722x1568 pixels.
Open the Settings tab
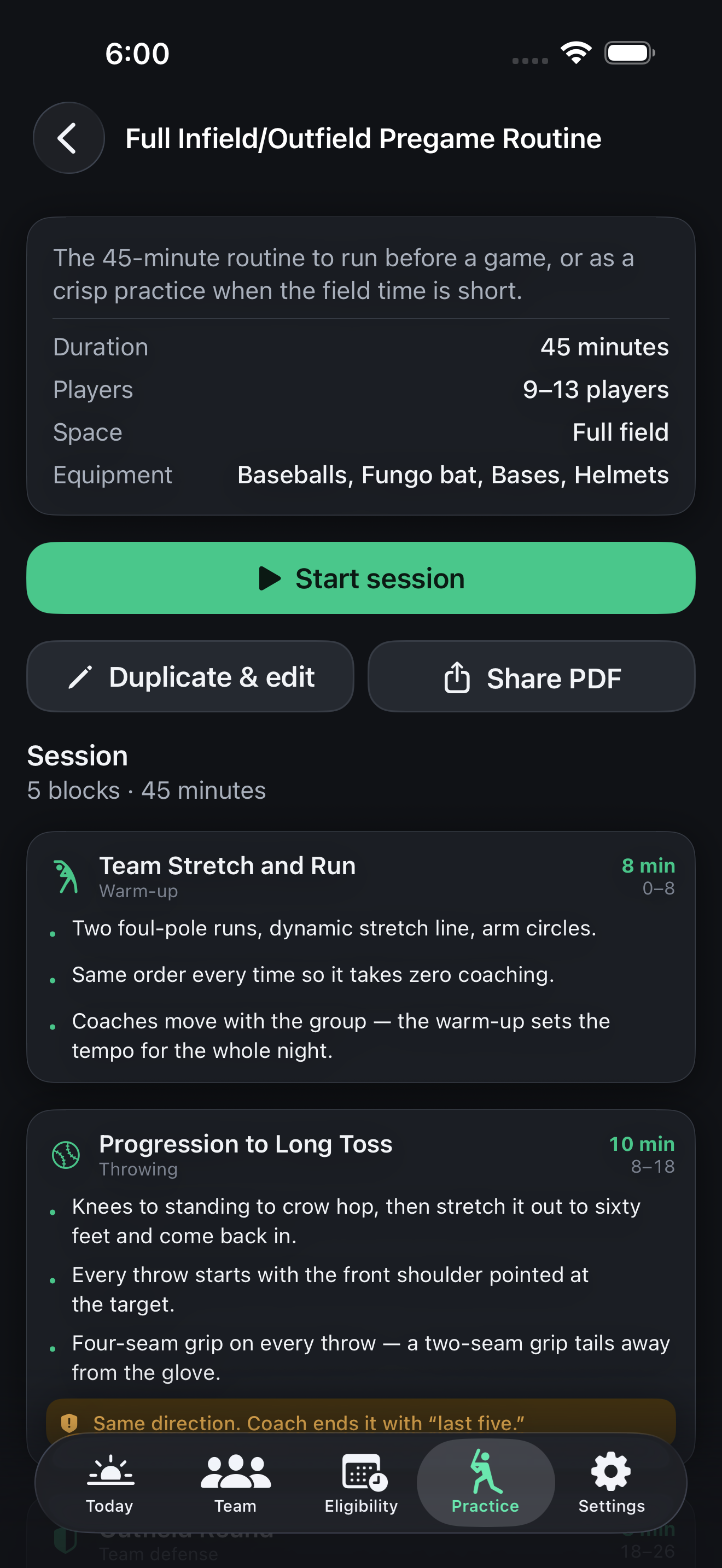612,1483
